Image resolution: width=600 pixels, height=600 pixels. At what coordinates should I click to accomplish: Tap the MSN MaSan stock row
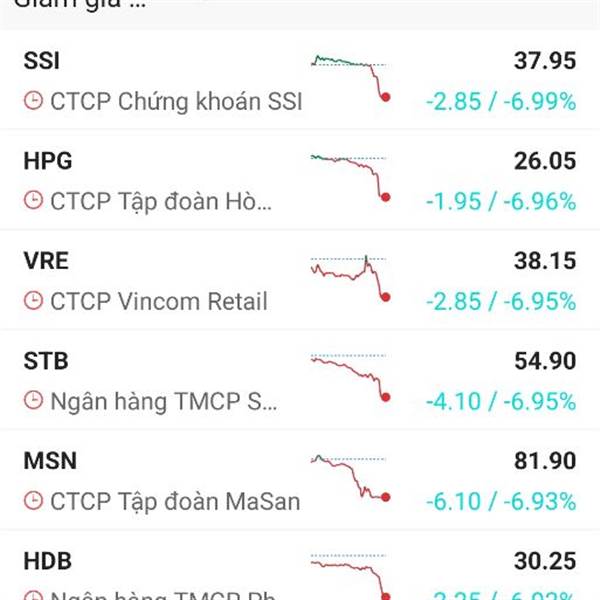[x=300, y=480]
